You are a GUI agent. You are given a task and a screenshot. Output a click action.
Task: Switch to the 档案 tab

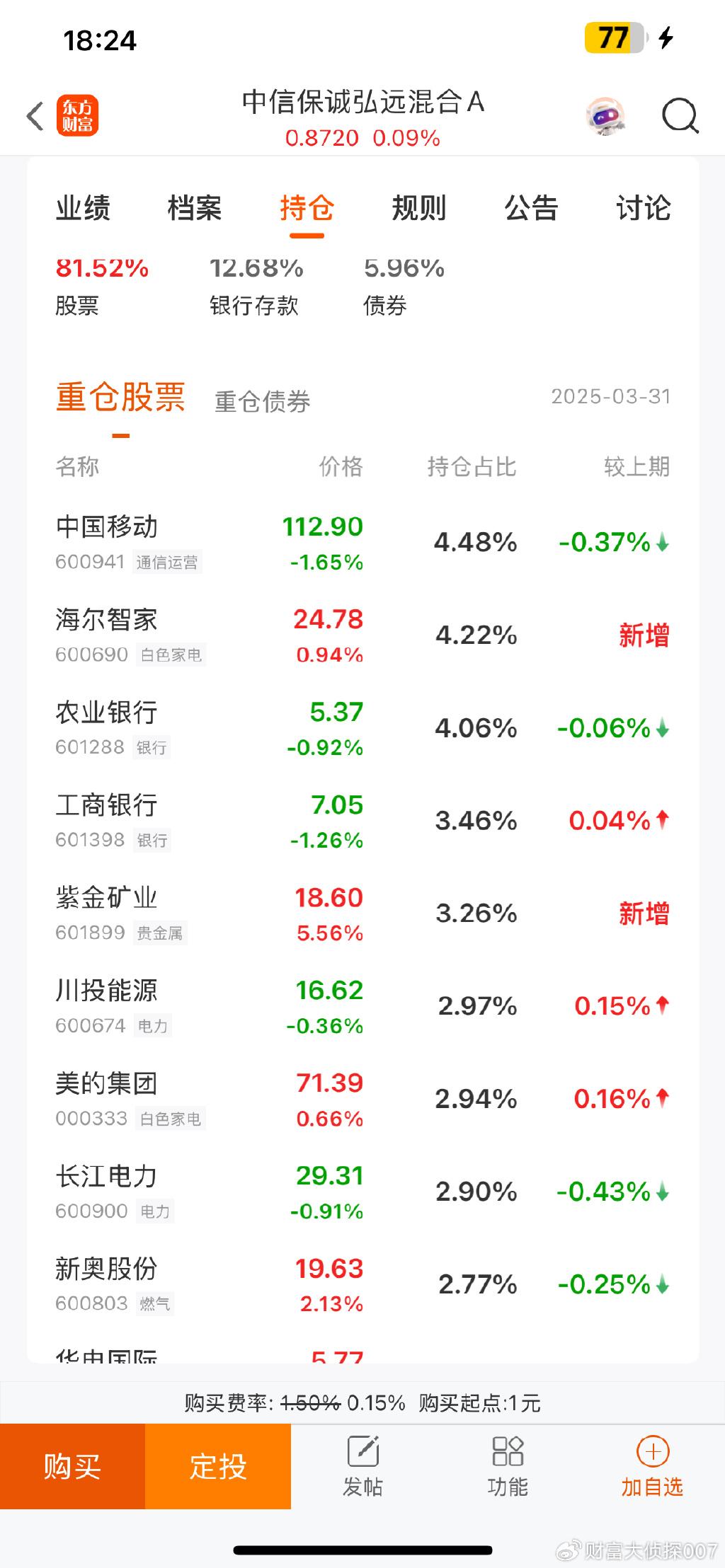click(195, 208)
